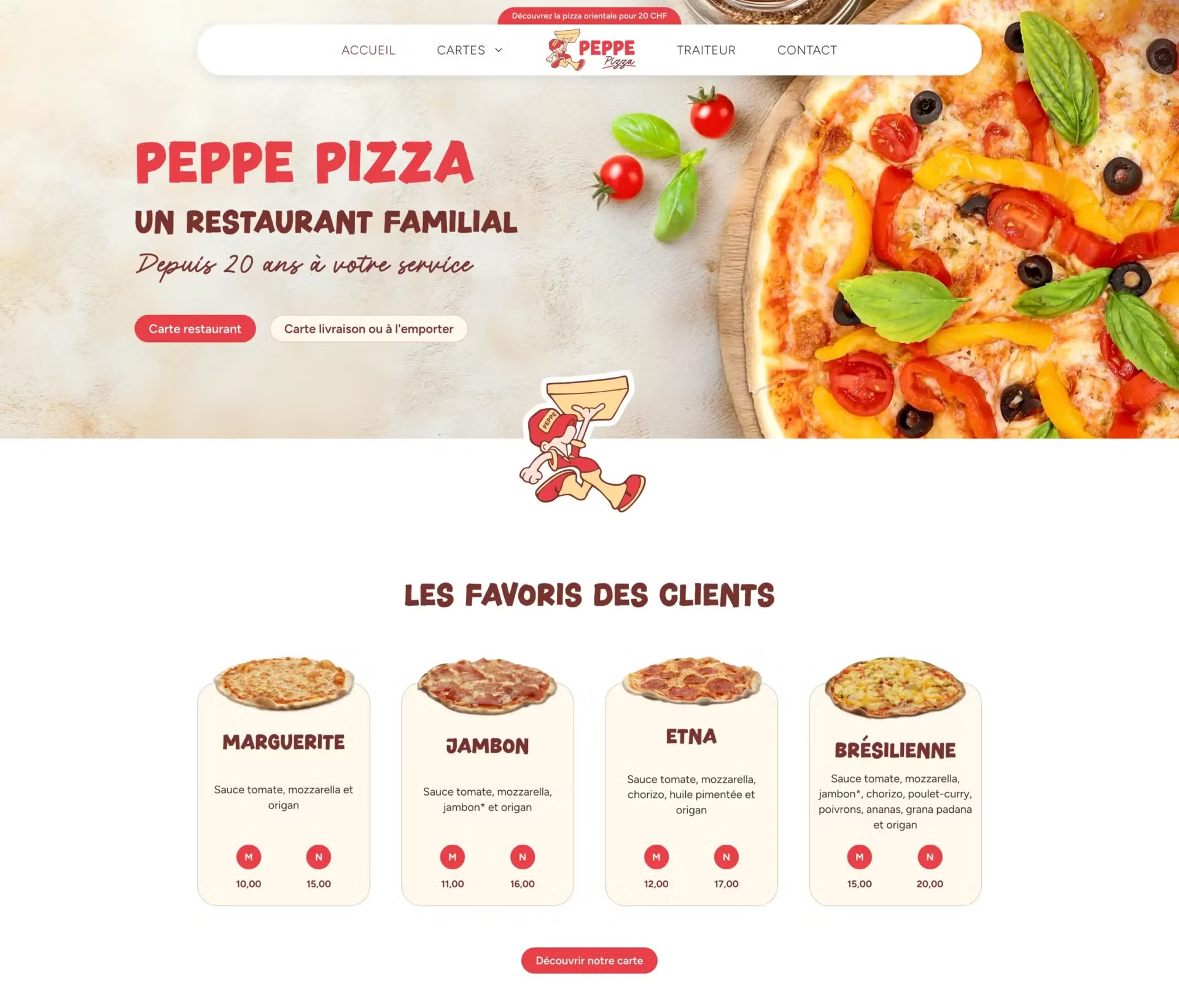Expand the Cartes dropdown menu
The width and height of the screenshot is (1179, 1008).
click(x=470, y=50)
